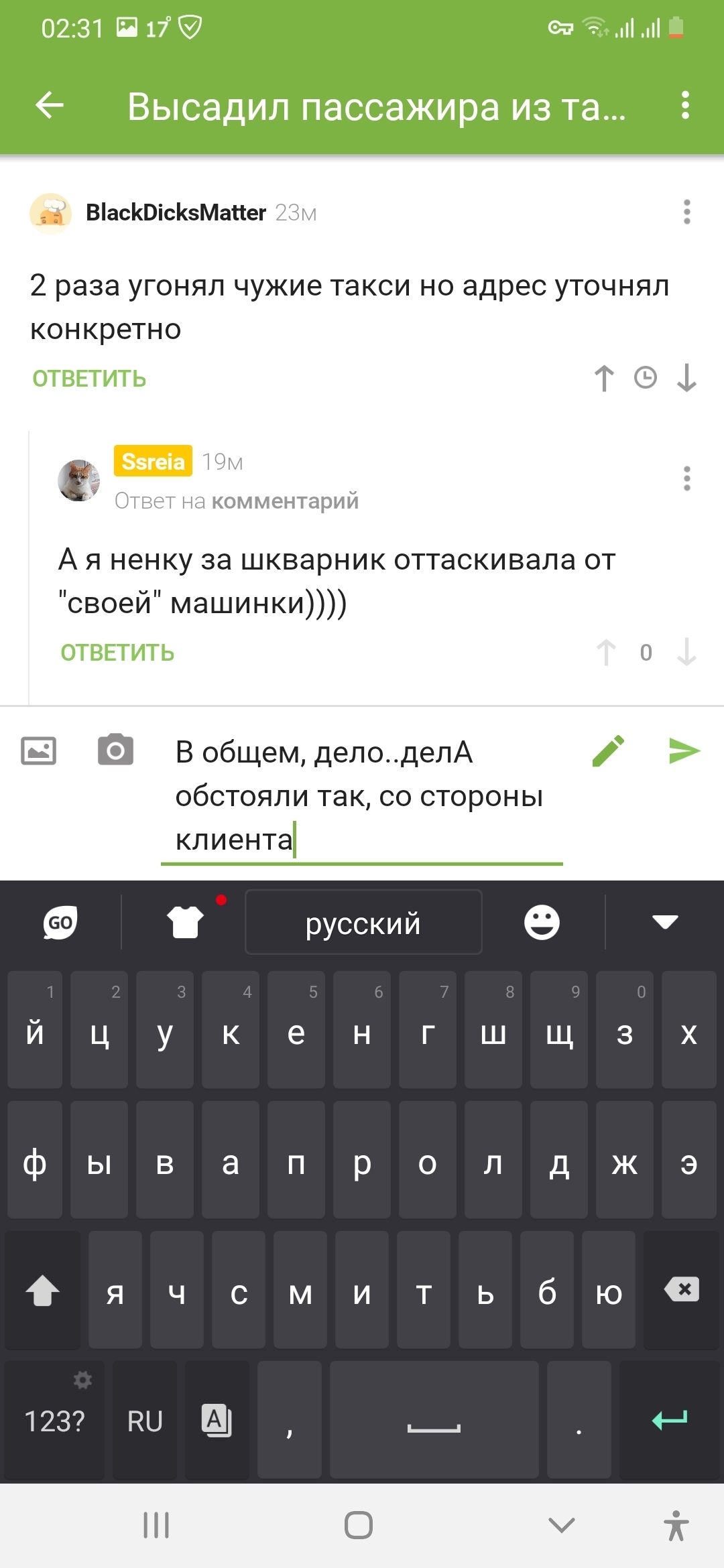Open the parent comment link under Ssreia

click(285, 501)
